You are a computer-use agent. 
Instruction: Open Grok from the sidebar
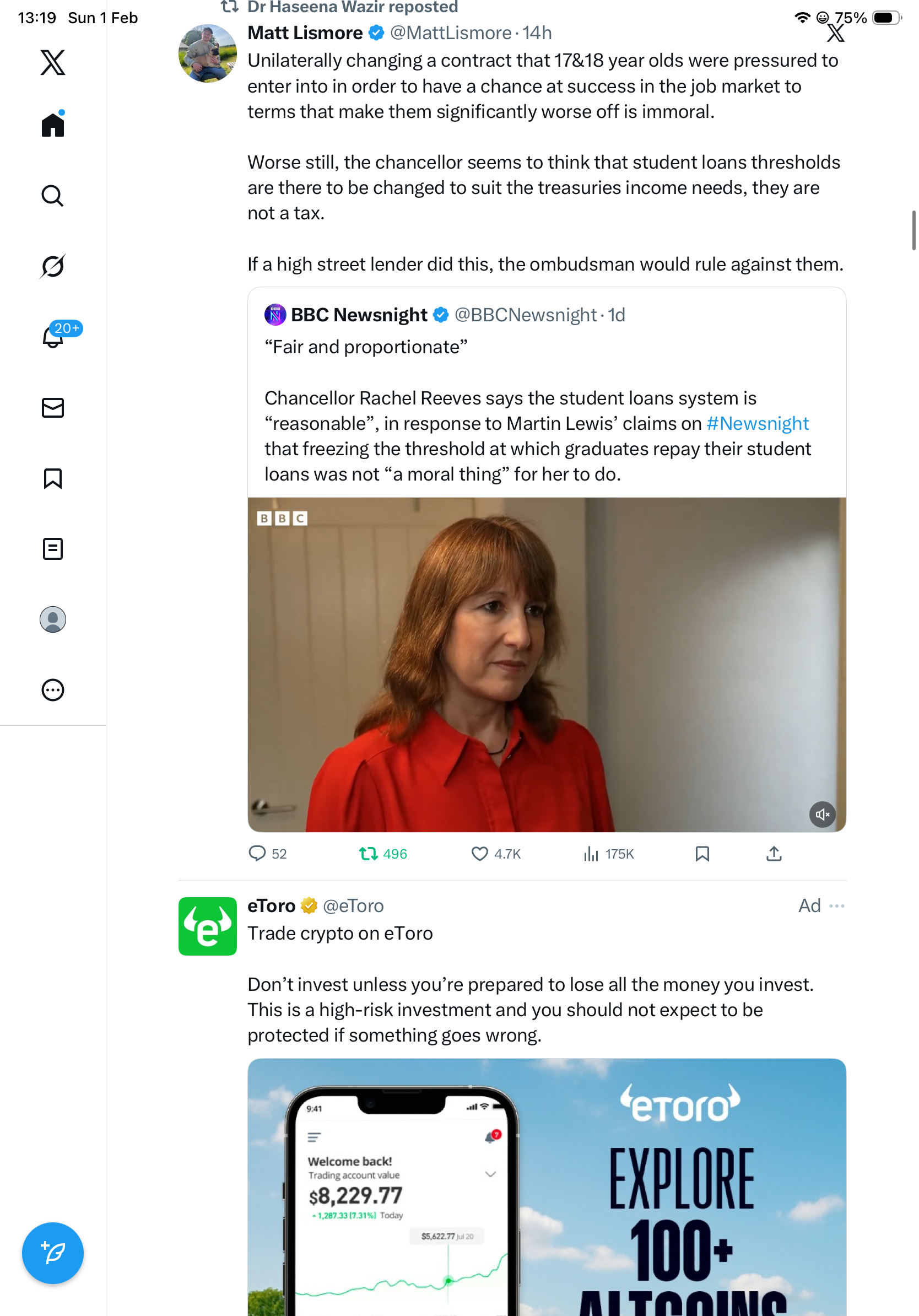53,266
